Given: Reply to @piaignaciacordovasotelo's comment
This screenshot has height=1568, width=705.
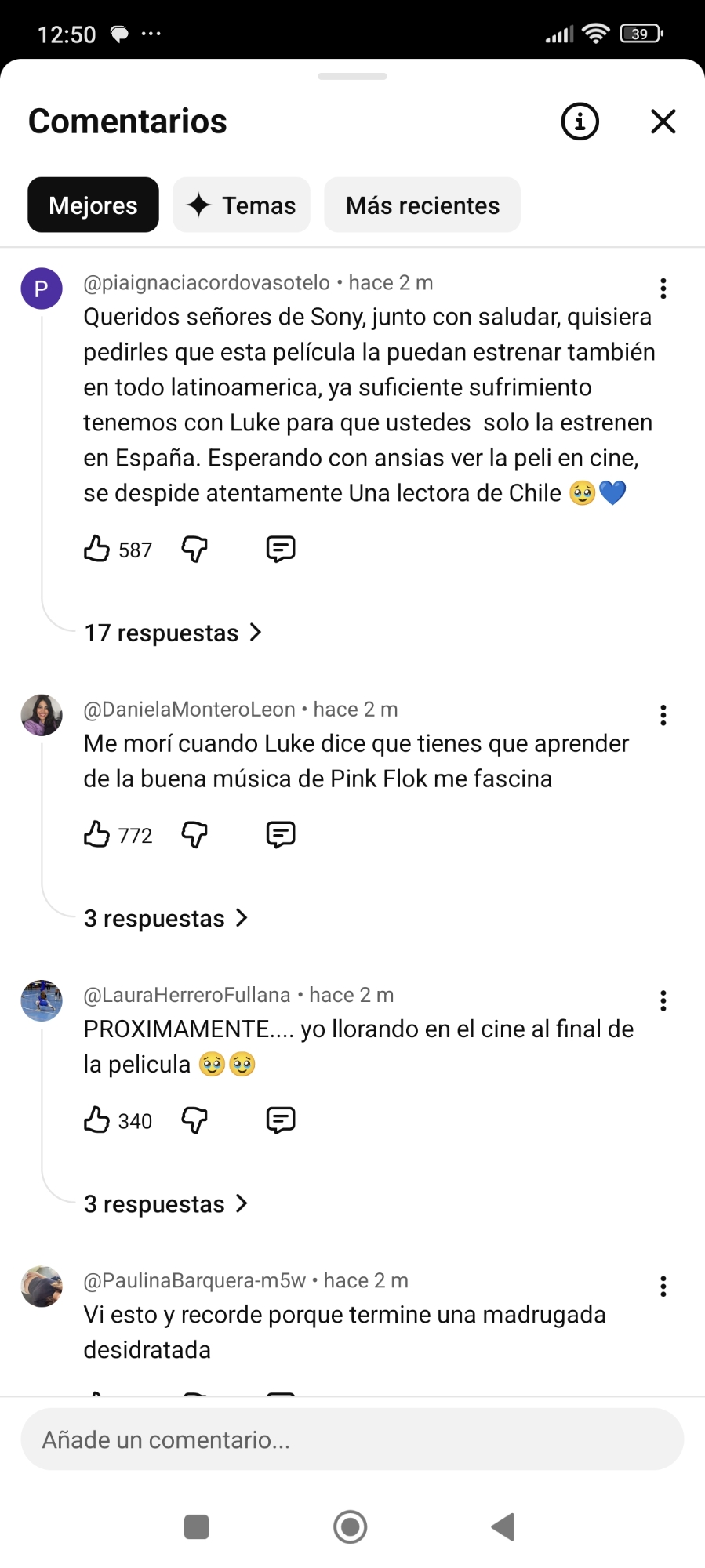Looking at the screenshot, I should pyautogui.click(x=280, y=549).
